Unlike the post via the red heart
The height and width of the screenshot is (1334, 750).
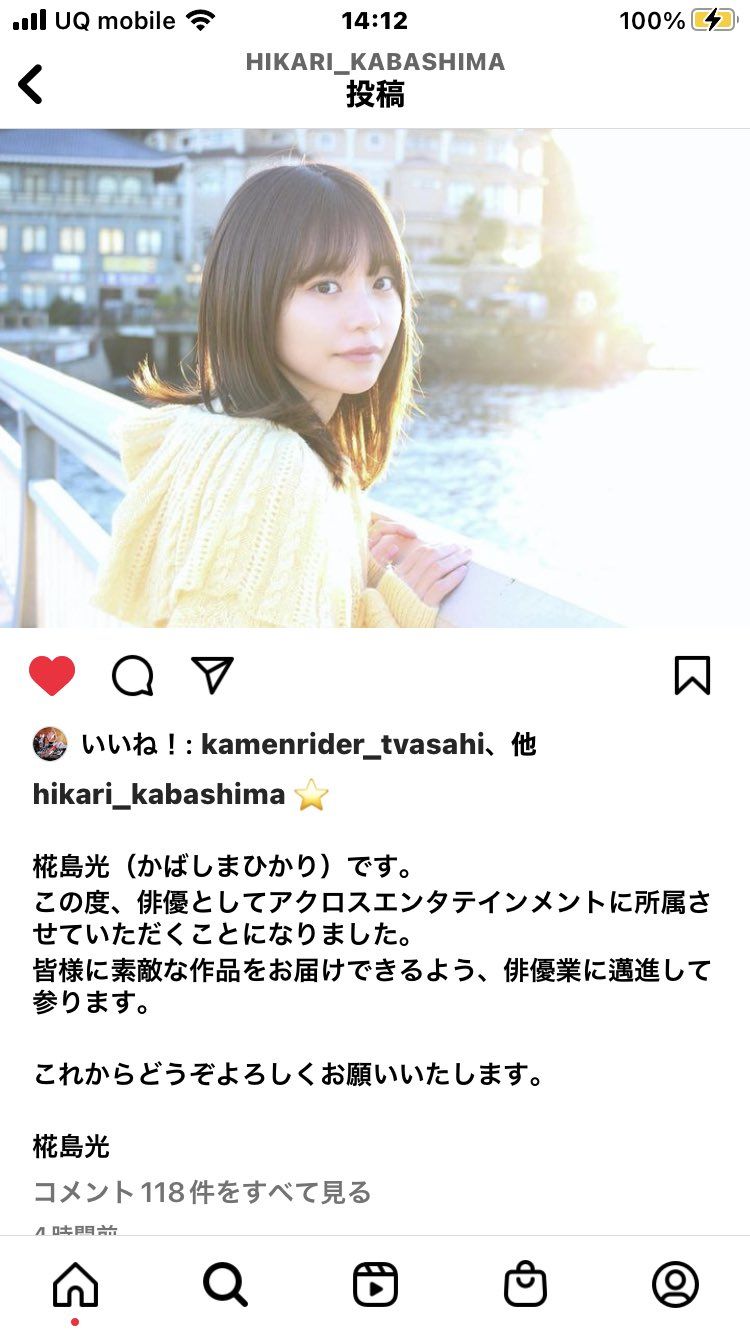(x=52, y=676)
